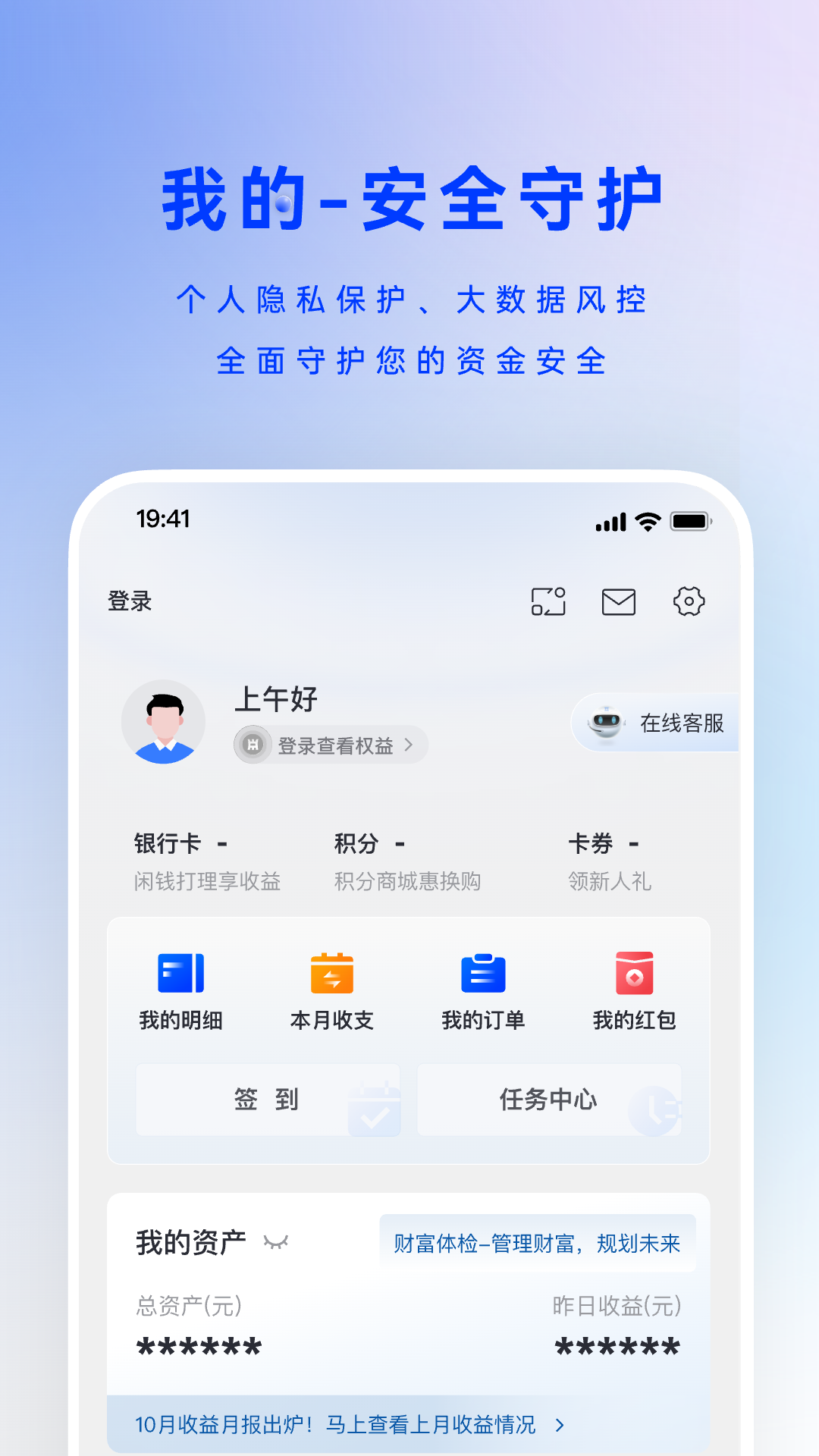The width and height of the screenshot is (819, 1456).
Task: Switch to the 银行卡 section
Action: tap(180, 843)
